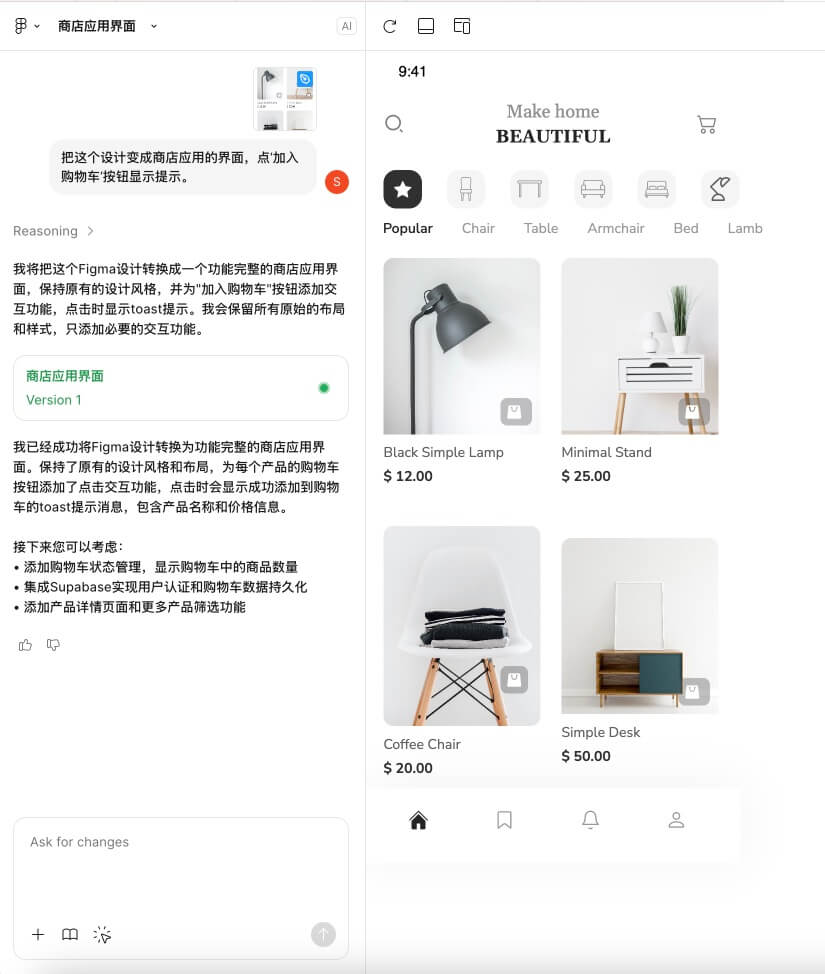Open the search icon in the shop preview
The height and width of the screenshot is (974, 825).
[x=394, y=124]
